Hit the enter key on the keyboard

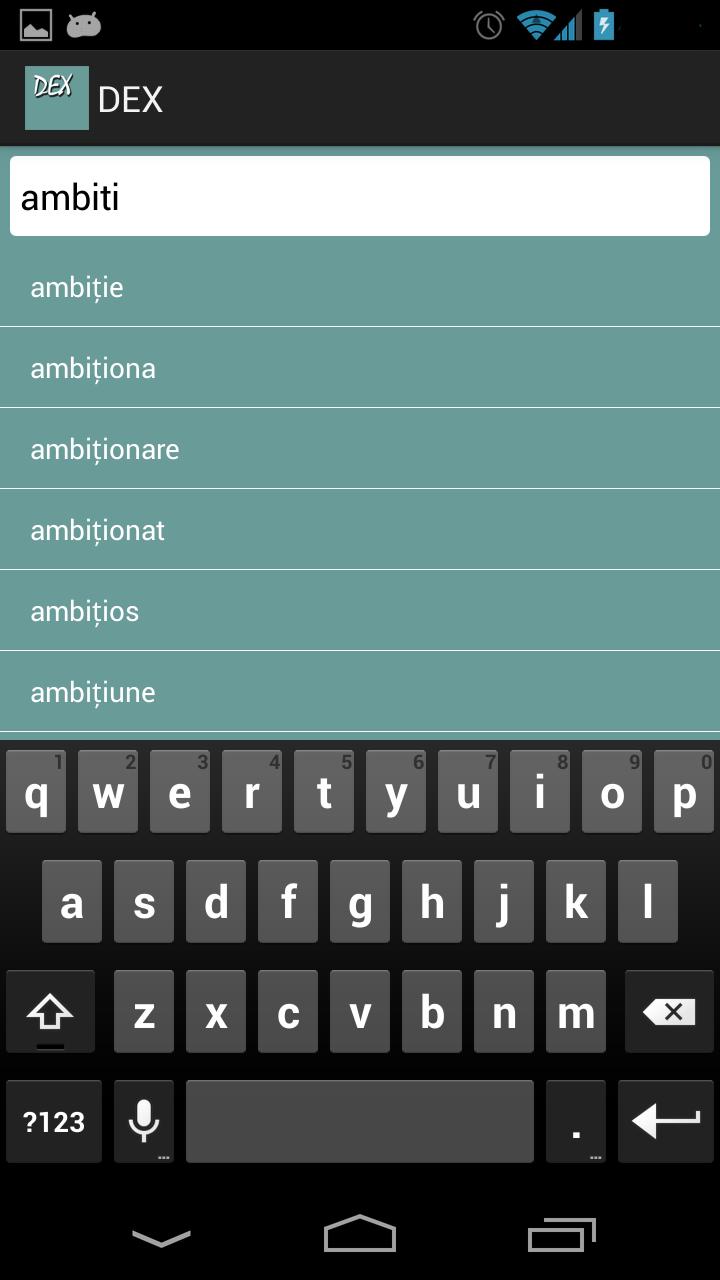coord(665,1121)
